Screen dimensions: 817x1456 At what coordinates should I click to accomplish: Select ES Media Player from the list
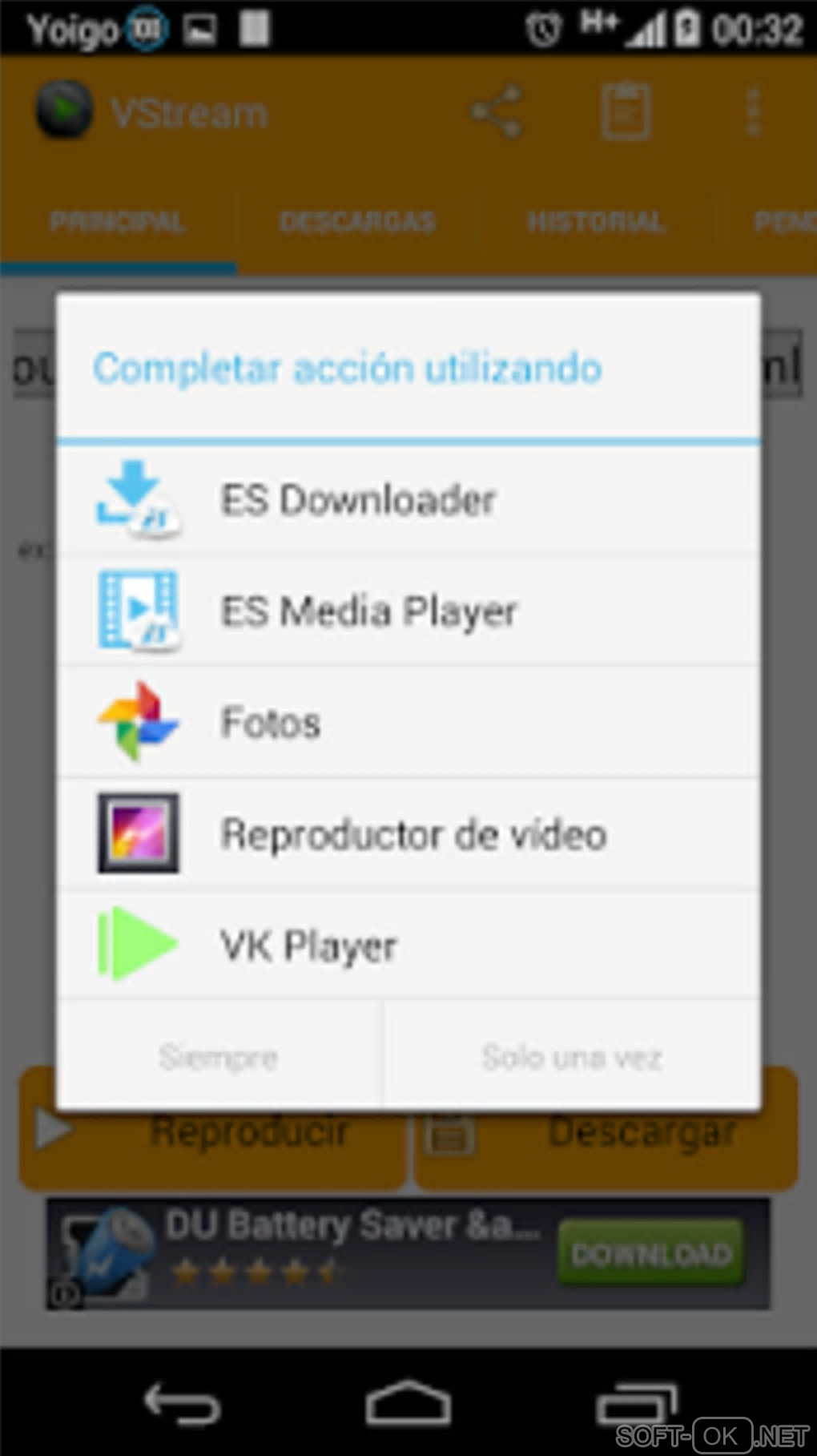(408, 611)
